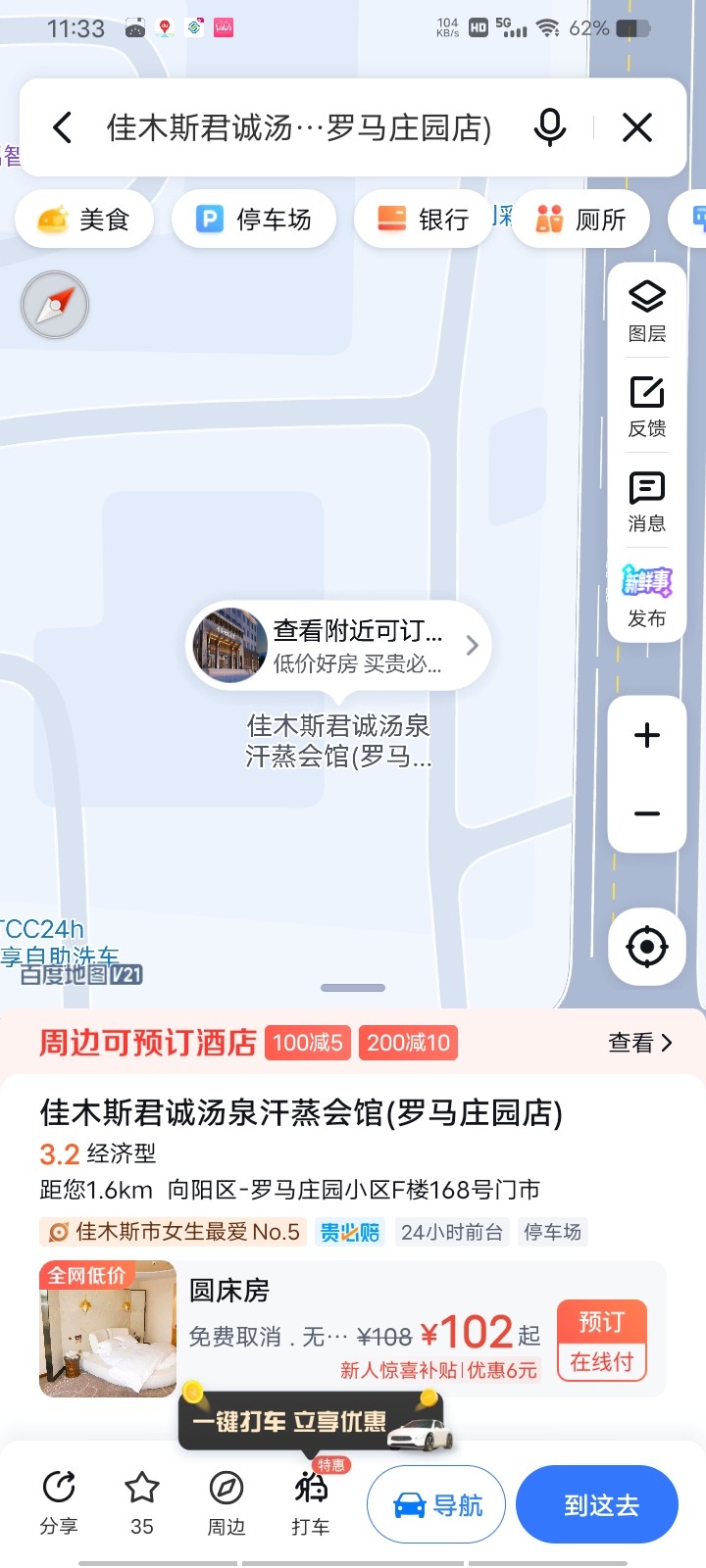Screen dimensions: 706x1568
Task: Open the 图层 map layers panel
Action: (x=647, y=311)
